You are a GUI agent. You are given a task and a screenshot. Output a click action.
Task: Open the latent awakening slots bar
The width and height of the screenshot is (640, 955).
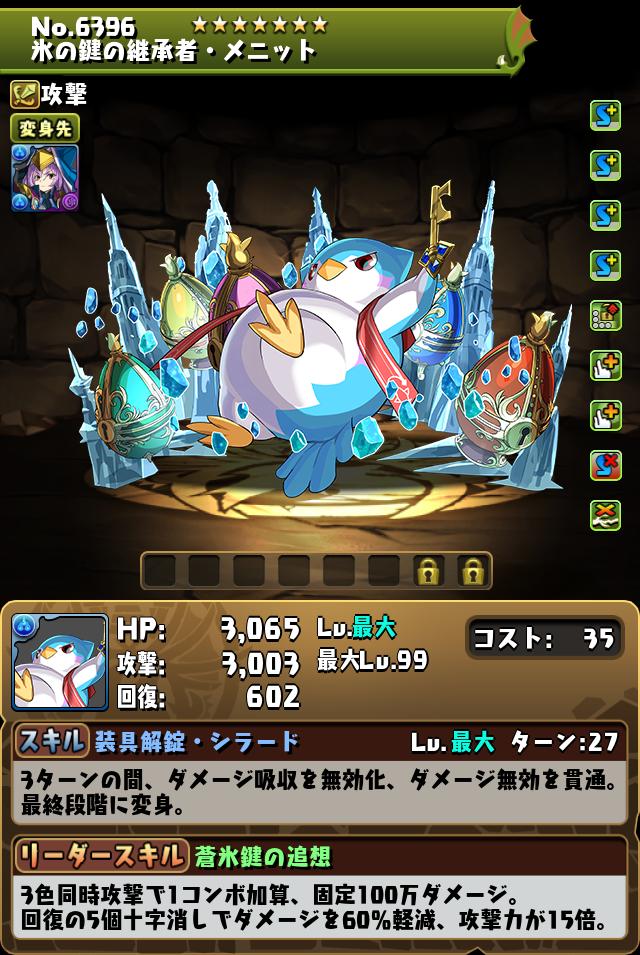coord(316,571)
